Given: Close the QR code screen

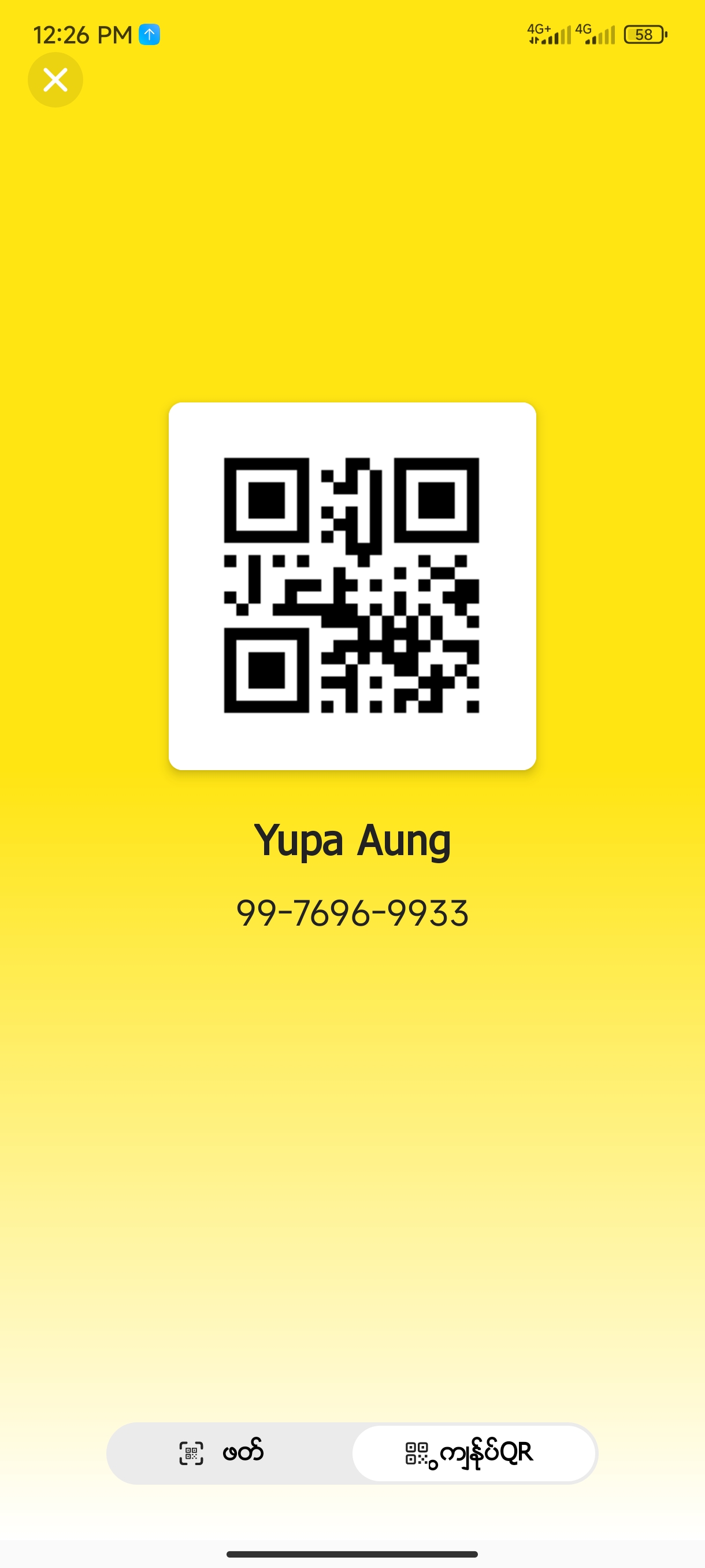Looking at the screenshot, I should tap(55, 80).
